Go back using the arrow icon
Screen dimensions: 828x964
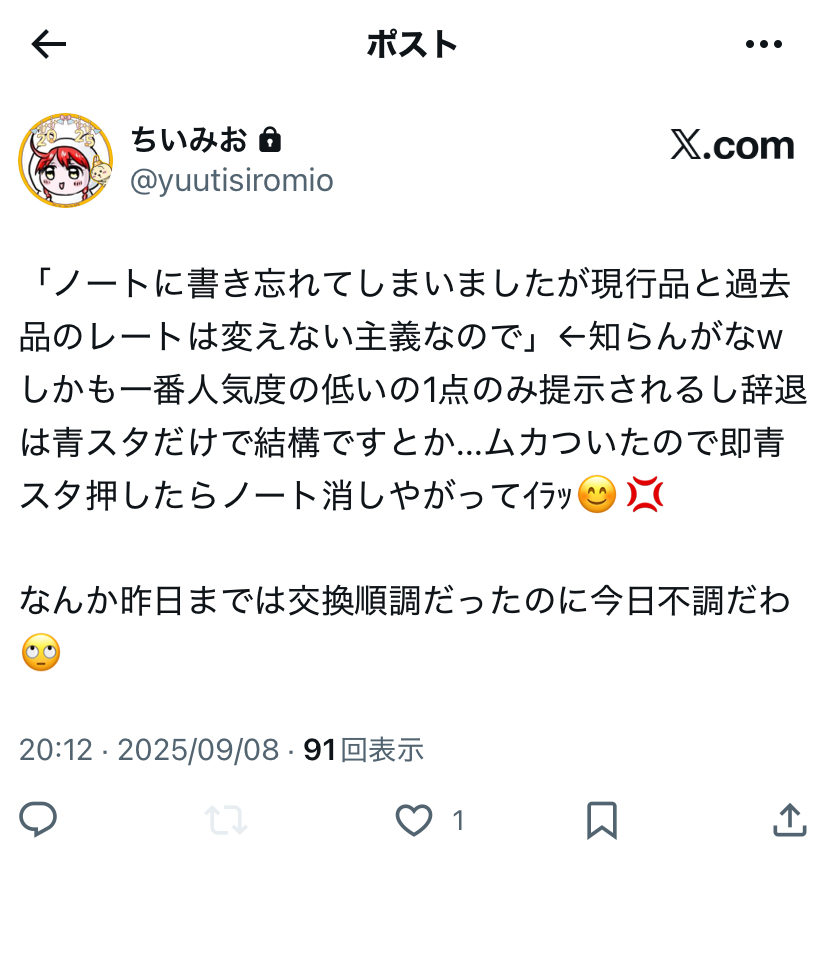pyautogui.click(x=48, y=44)
